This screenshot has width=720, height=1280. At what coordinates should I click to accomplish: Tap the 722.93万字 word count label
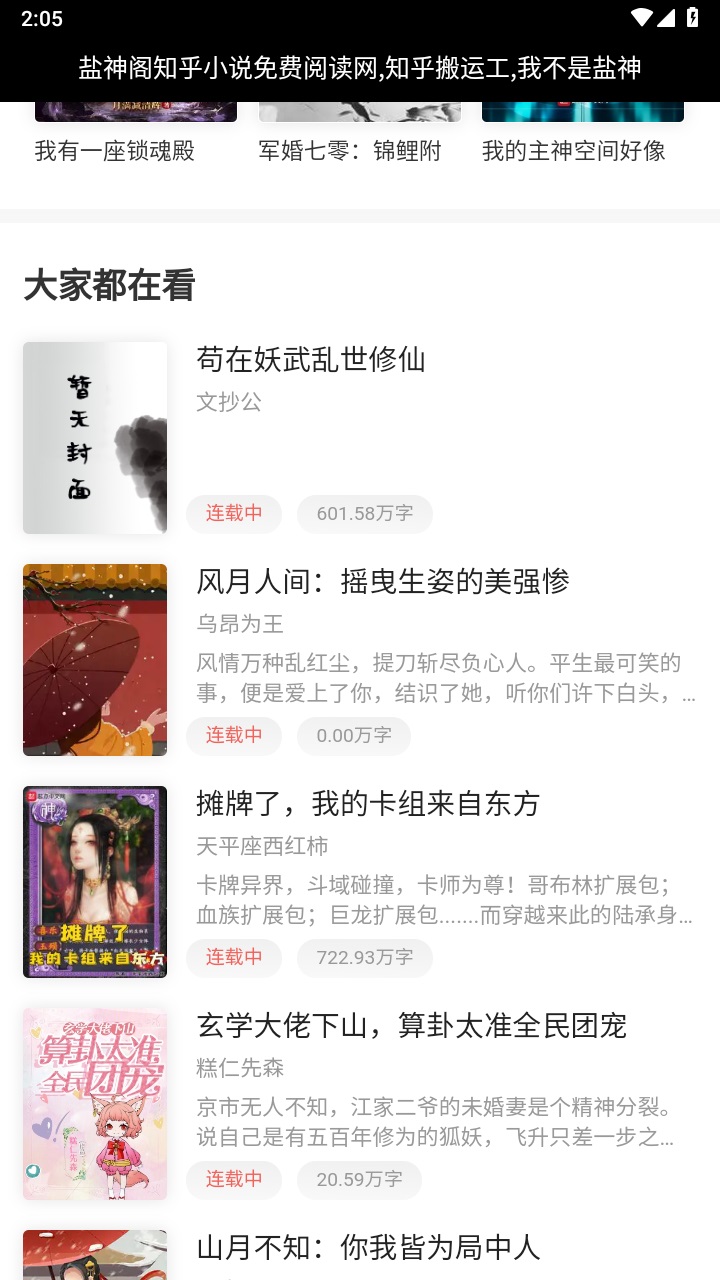click(x=364, y=958)
